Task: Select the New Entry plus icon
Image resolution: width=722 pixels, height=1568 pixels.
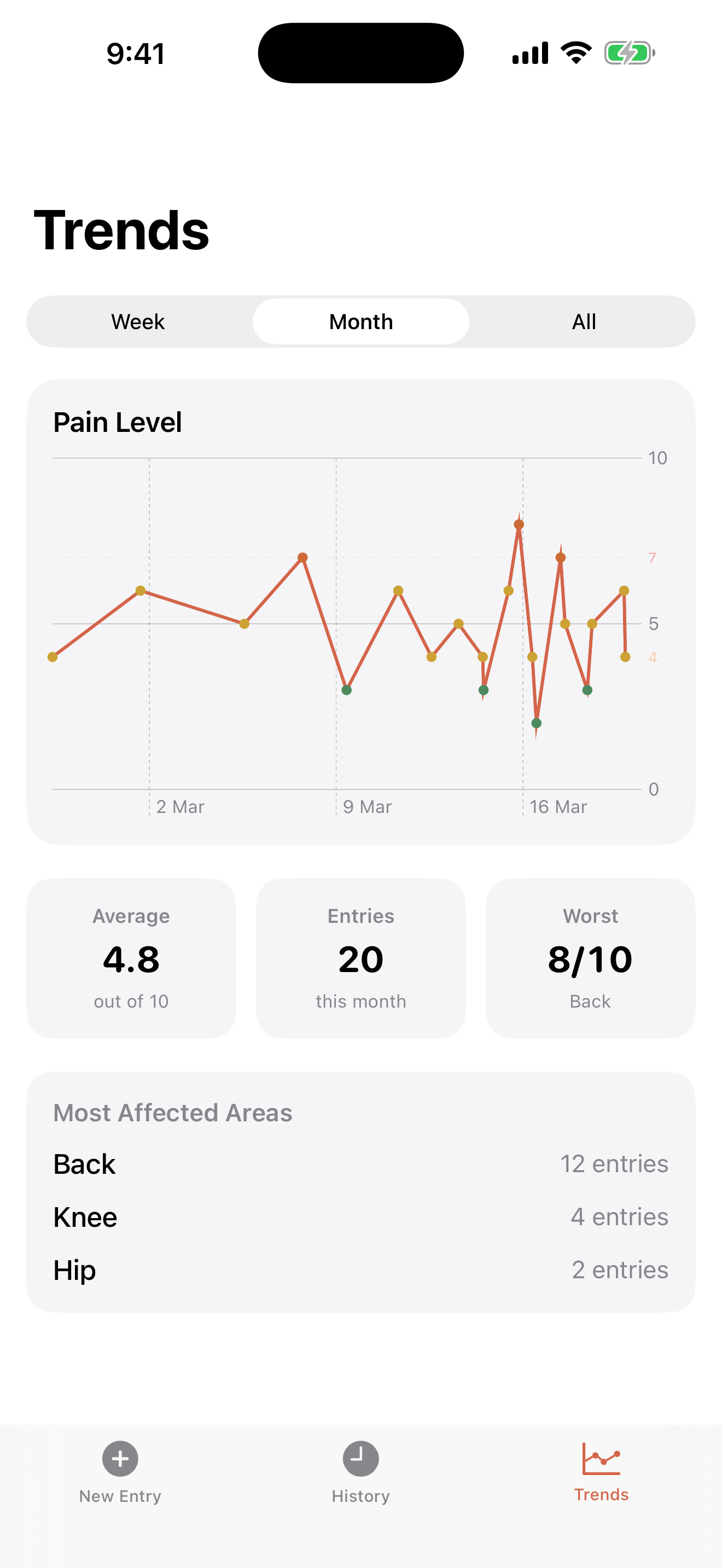Action: [x=119, y=1459]
